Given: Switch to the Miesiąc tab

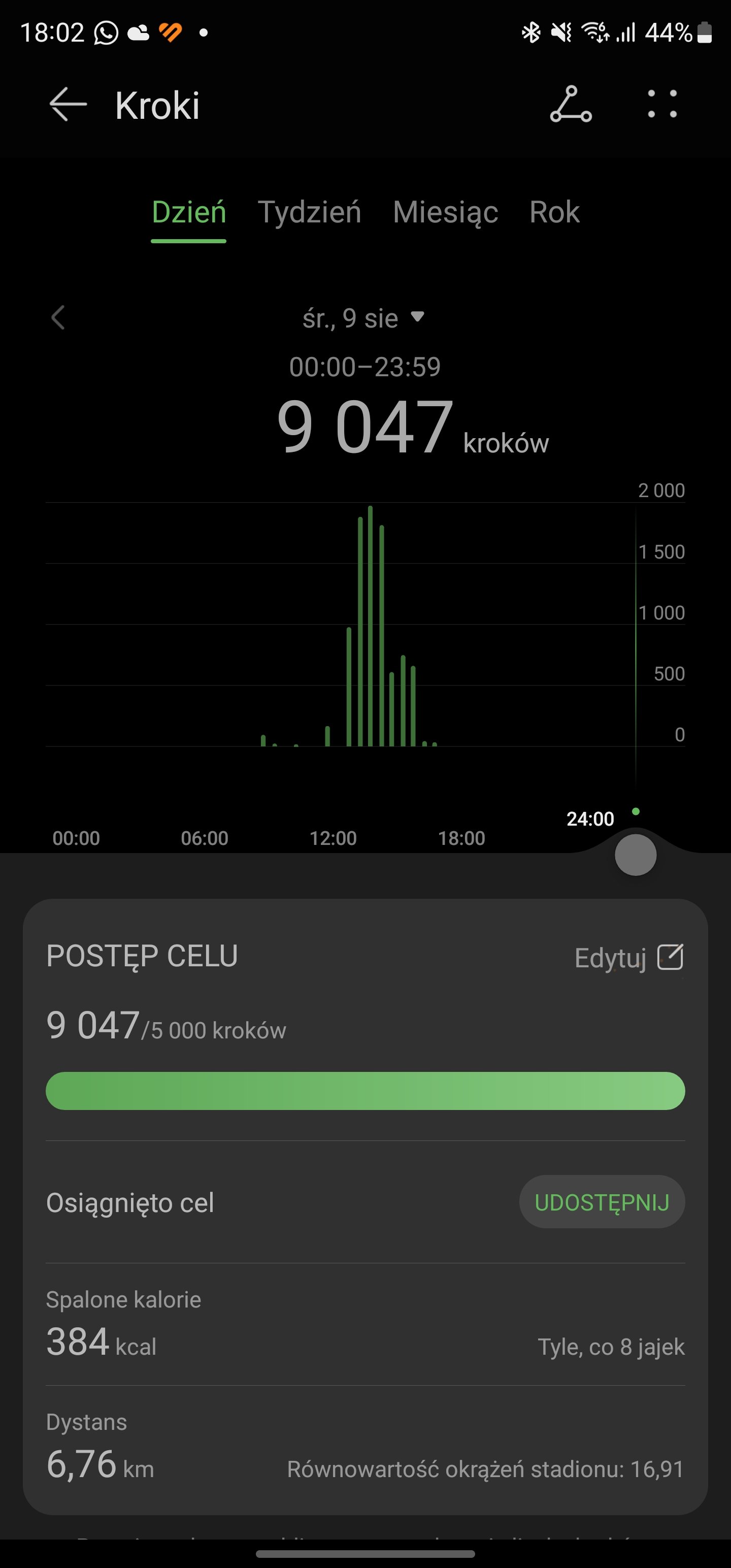Looking at the screenshot, I should (x=446, y=212).
